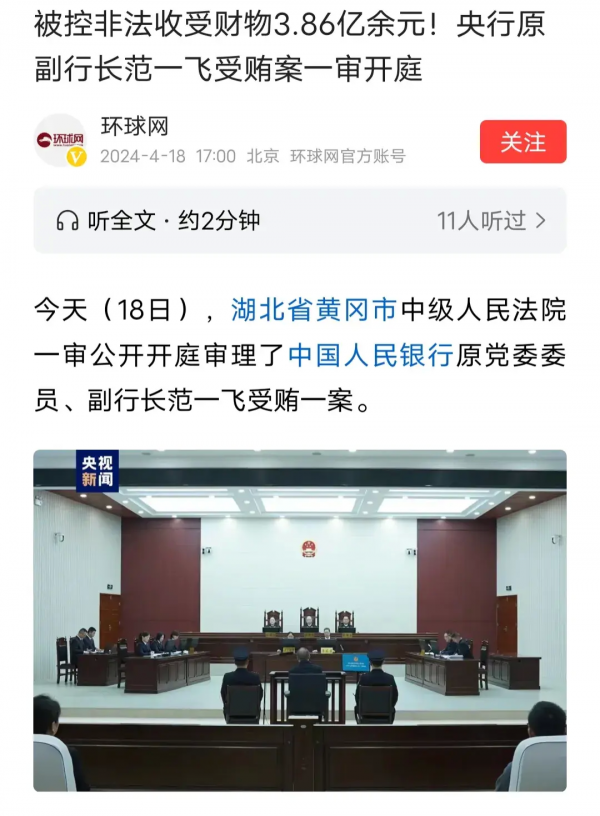Open the 环球网 account profile avatar
The height and width of the screenshot is (816, 600).
click(60, 141)
